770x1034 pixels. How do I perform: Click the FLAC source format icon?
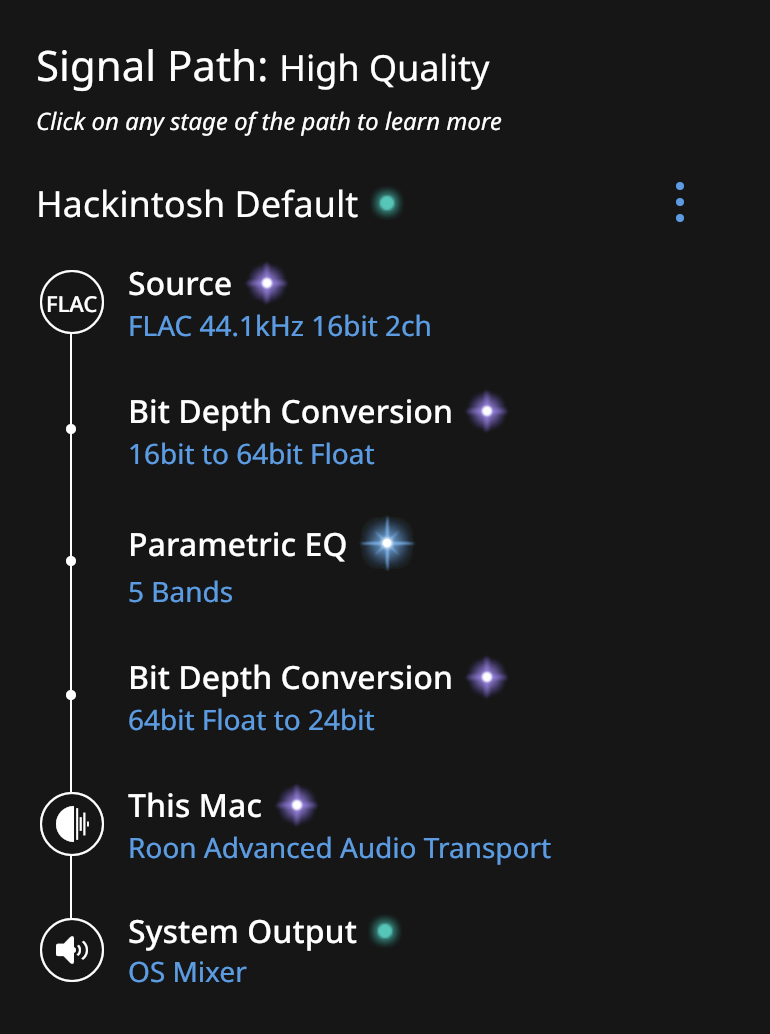coord(71,301)
